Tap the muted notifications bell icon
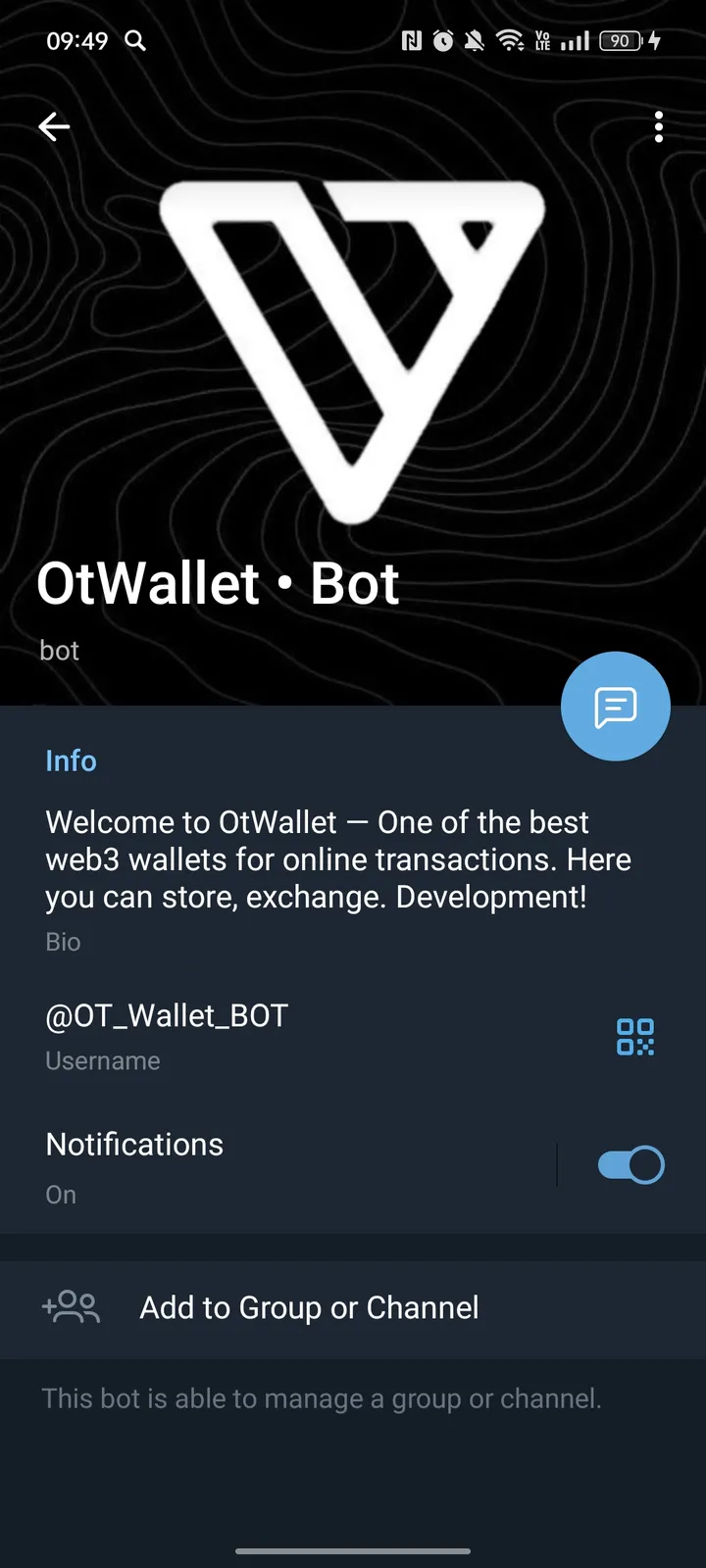Image resolution: width=706 pixels, height=1568 pixels. [473, 41]
